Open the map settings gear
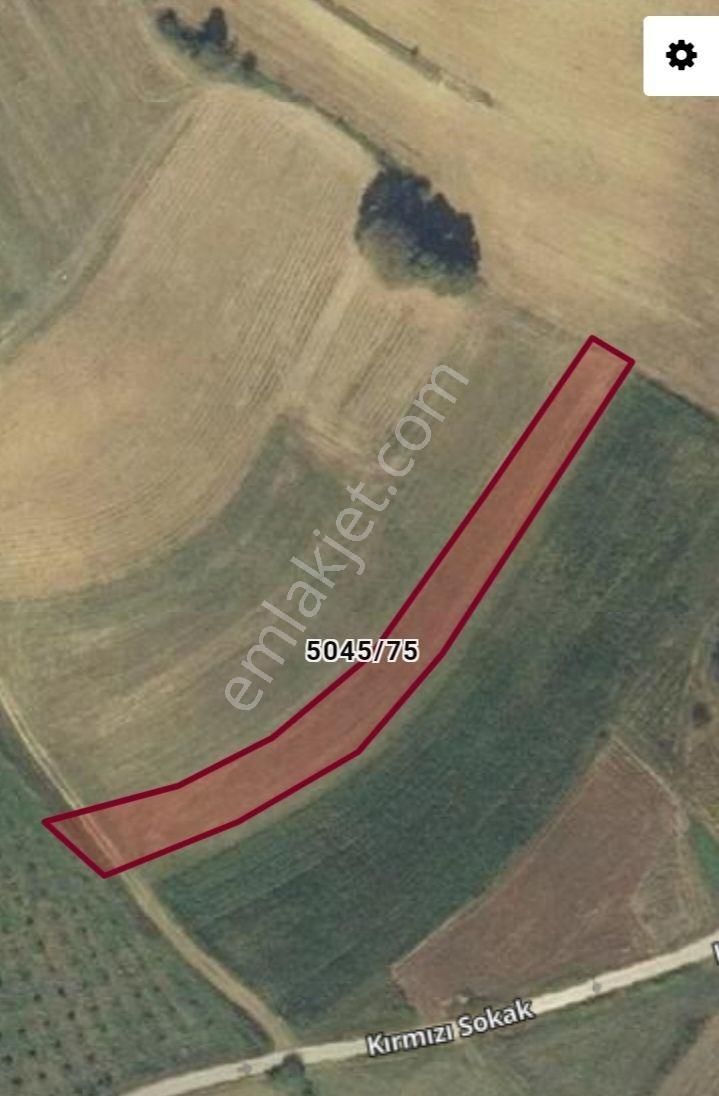Viewport: 719px width, 1096px height. tap(681, 56)
